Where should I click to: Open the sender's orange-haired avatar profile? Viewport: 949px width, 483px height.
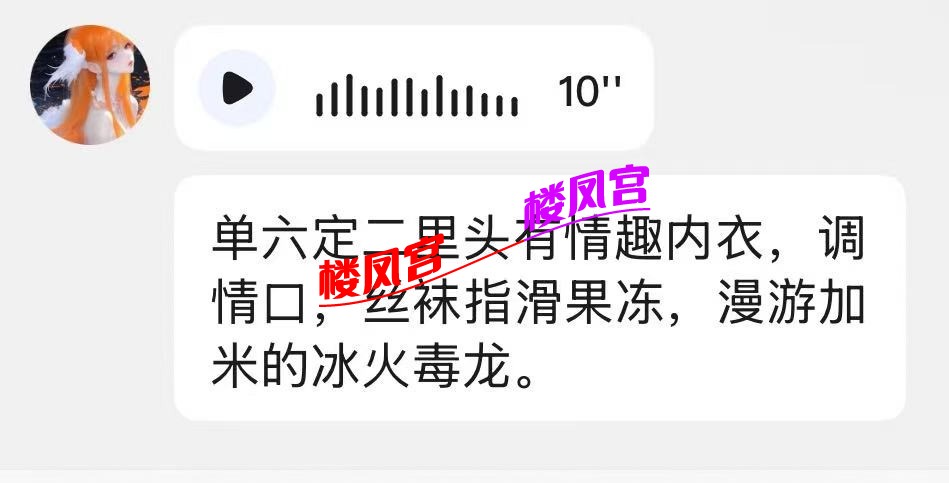point(90,85)
